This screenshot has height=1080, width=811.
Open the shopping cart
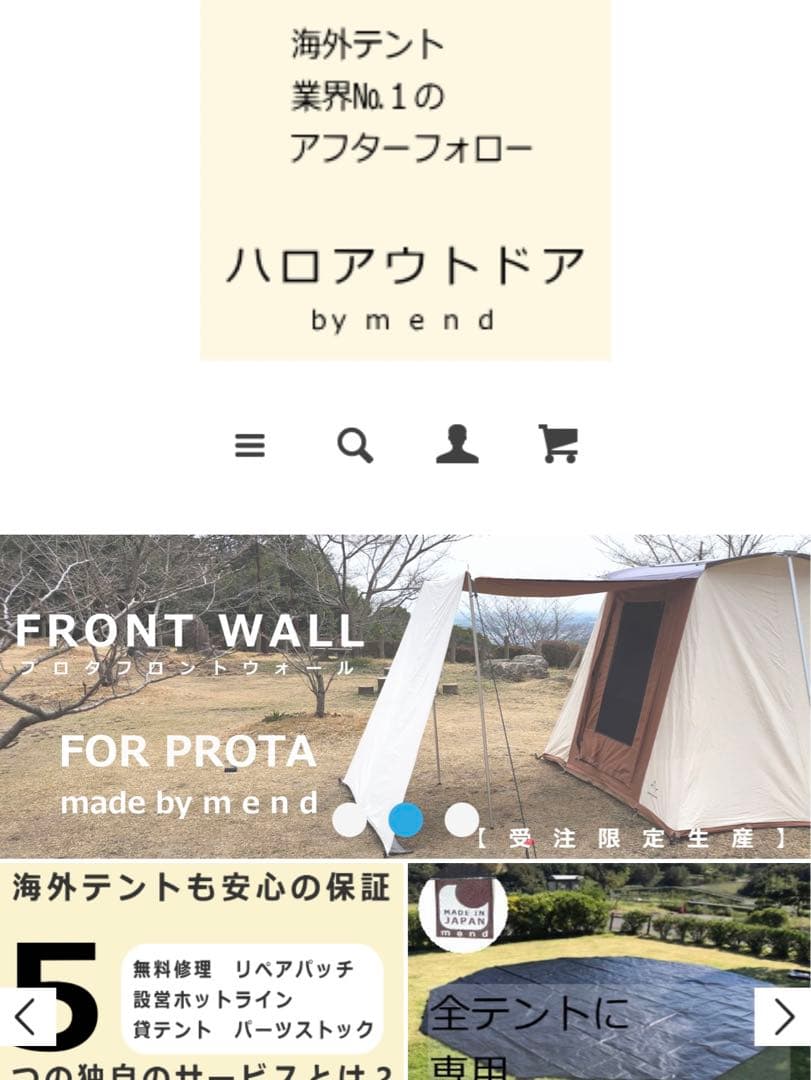click(x=559, y=444)
